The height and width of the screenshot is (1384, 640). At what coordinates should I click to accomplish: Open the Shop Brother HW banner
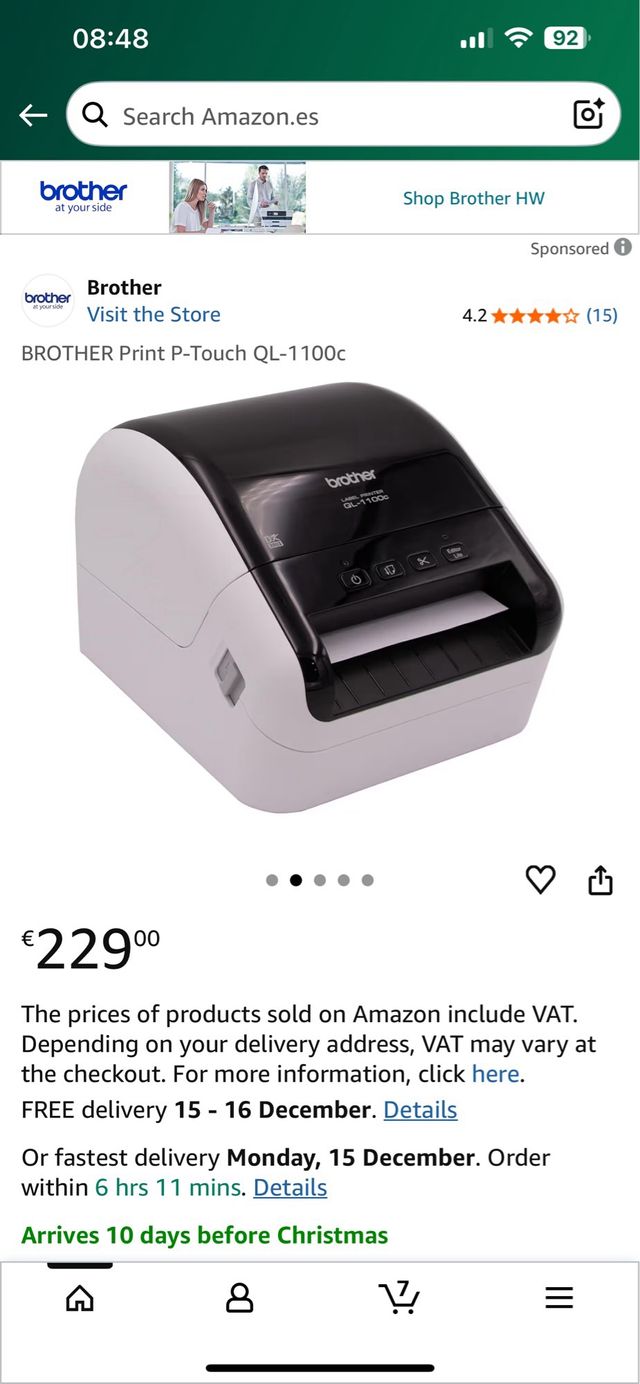pyautogui.click(x=473, y=198)
